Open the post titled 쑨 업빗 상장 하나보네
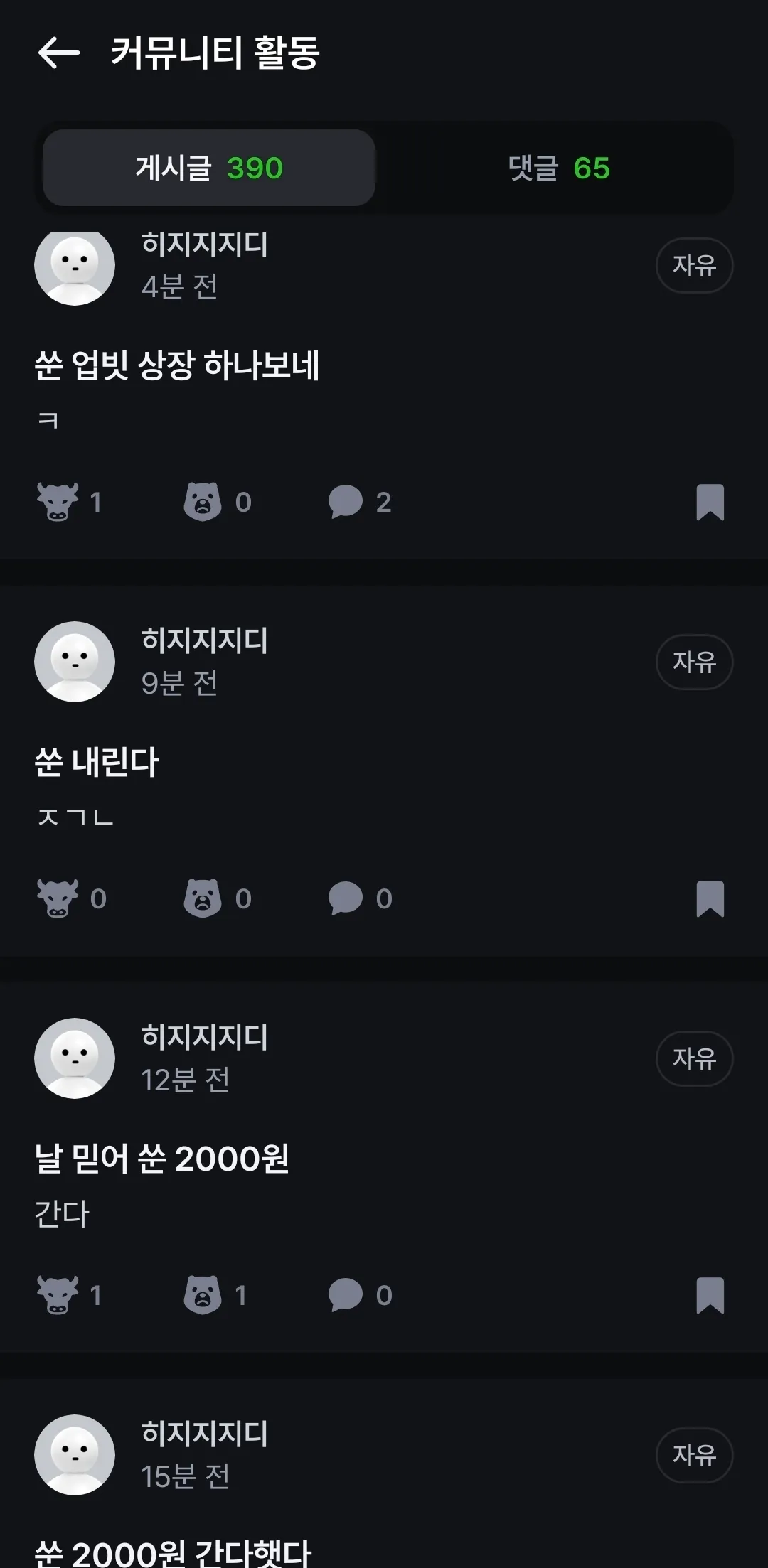Image resolution: width=768 pixels, height=1568 pixels. [x=177, y=365]
